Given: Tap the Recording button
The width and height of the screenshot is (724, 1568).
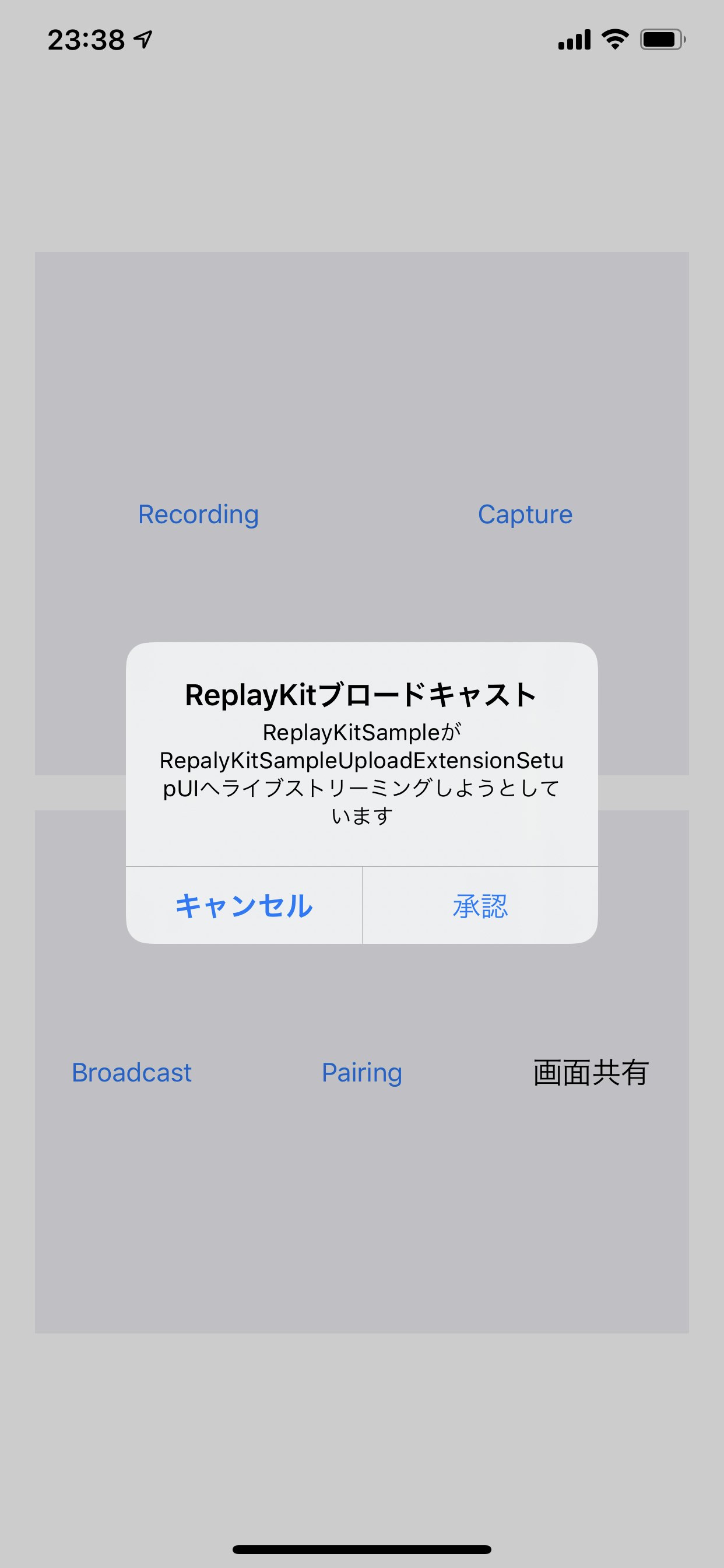Looking at the screenshot, I should (x=198, y=514).
